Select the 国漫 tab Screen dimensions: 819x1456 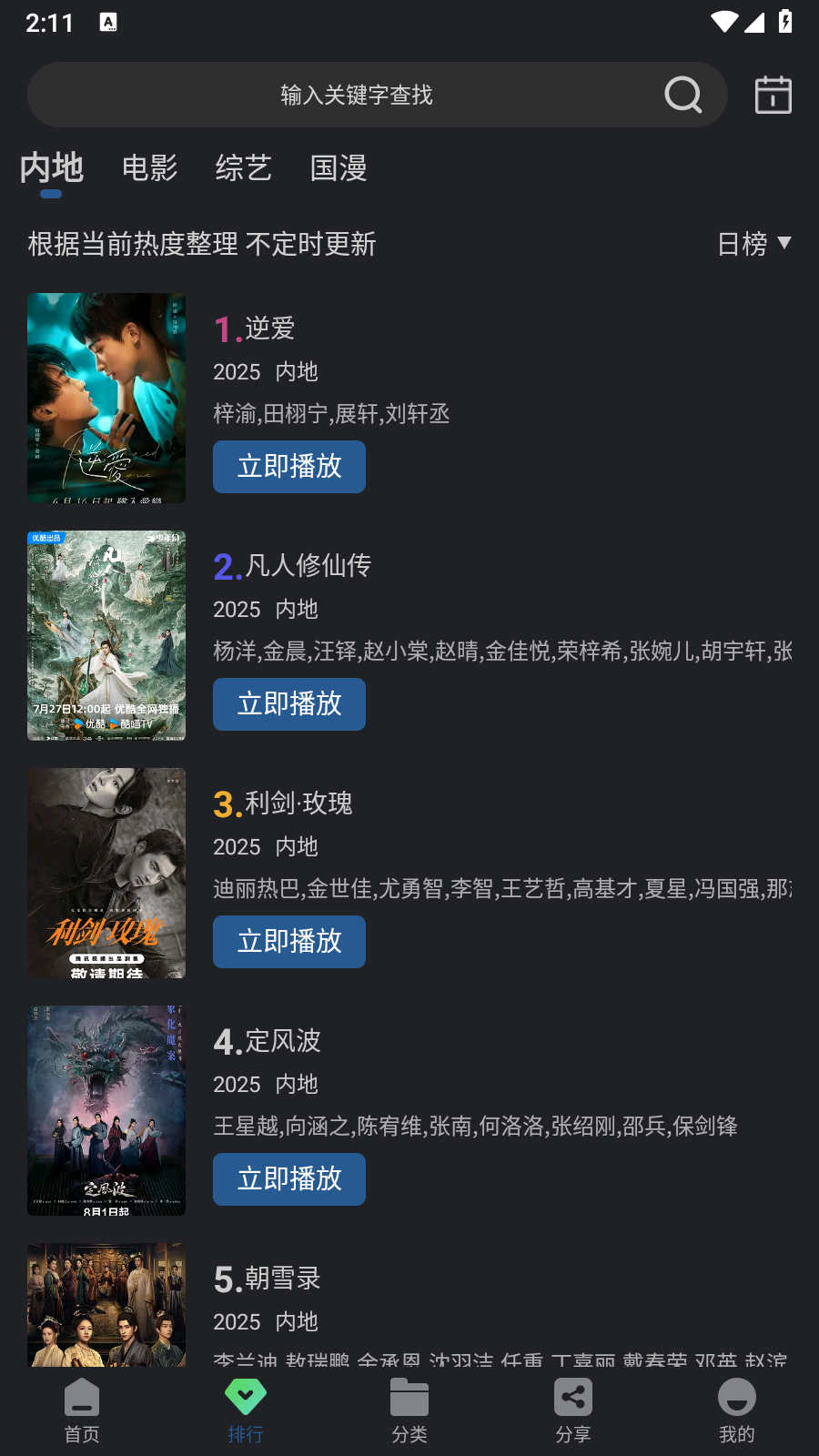tap(338, 169)
